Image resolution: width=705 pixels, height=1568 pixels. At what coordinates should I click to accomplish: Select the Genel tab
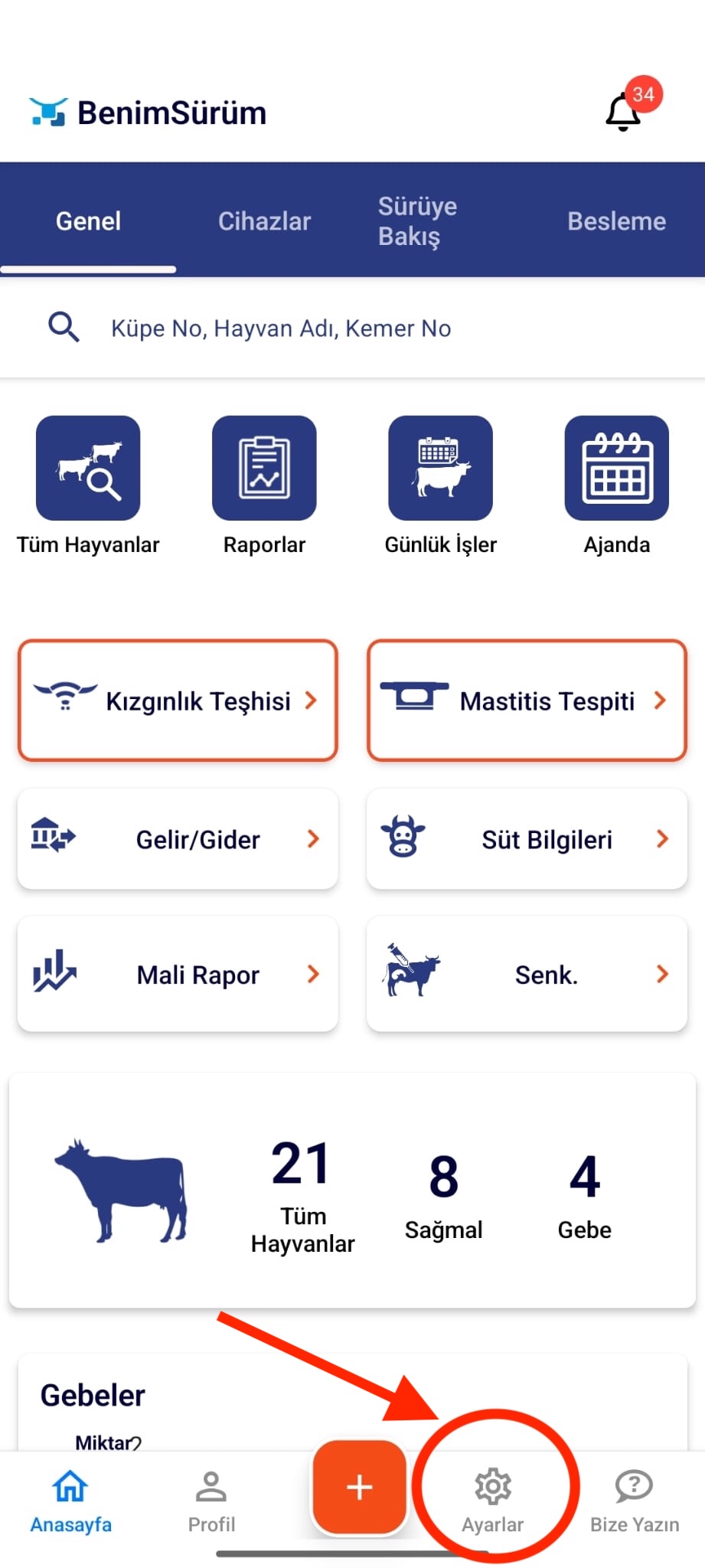pos(88,221)
